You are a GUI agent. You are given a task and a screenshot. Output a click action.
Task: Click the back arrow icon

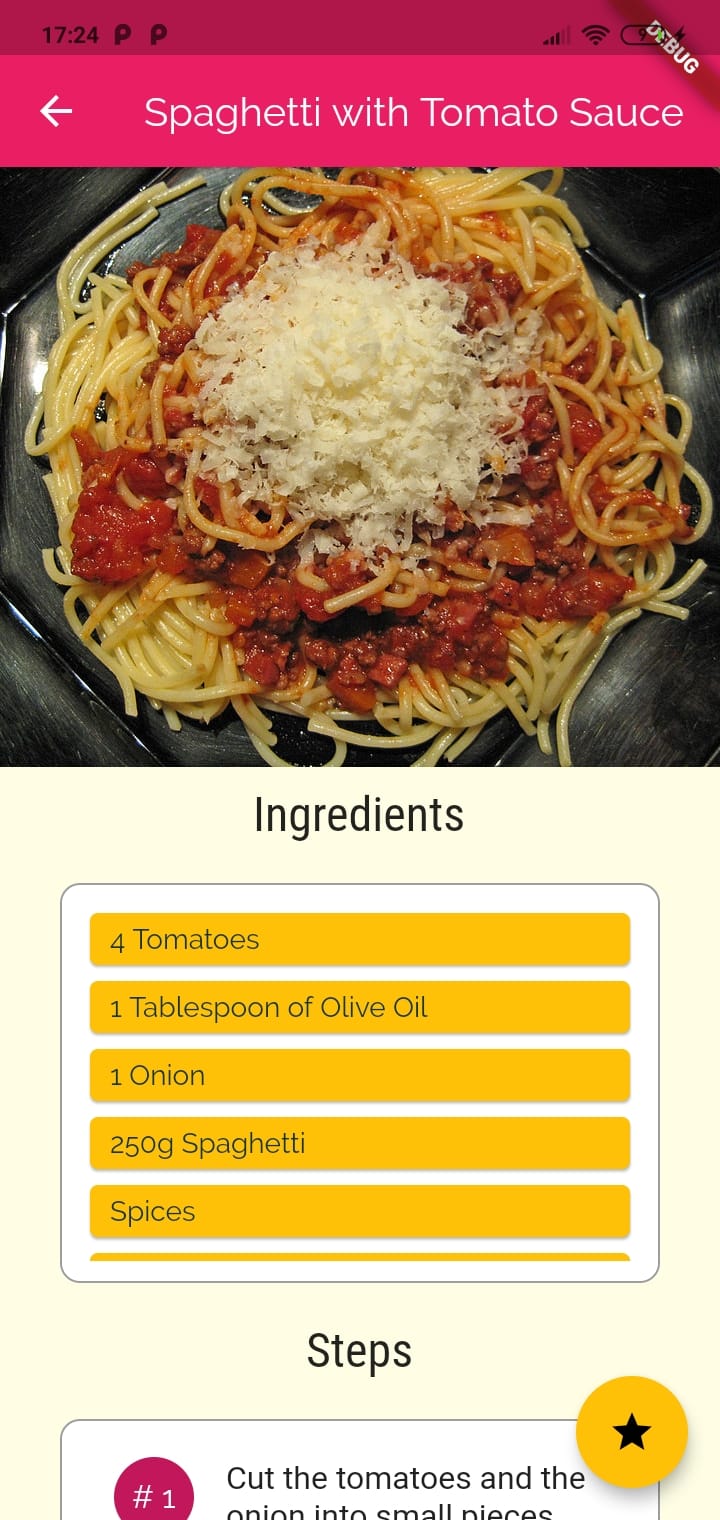pyautogui.click(x=55, y=111)
